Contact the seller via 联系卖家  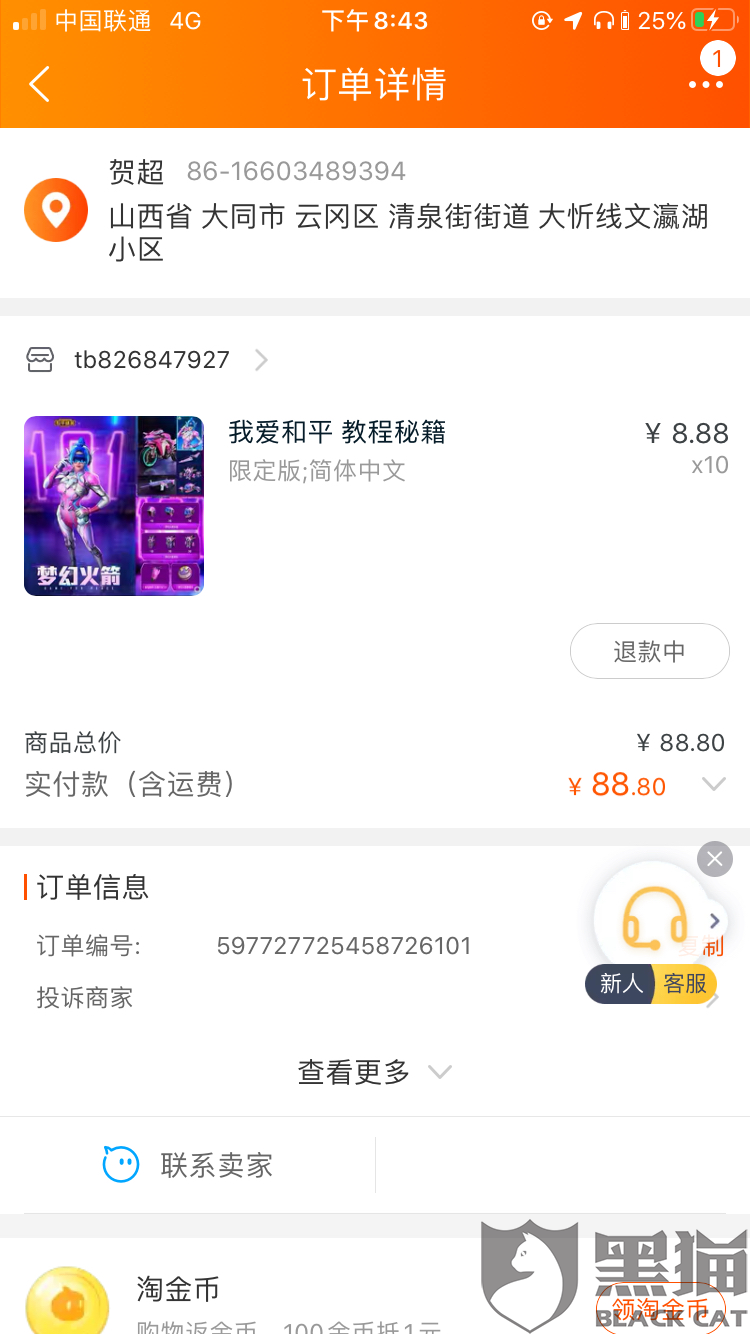188,1165
